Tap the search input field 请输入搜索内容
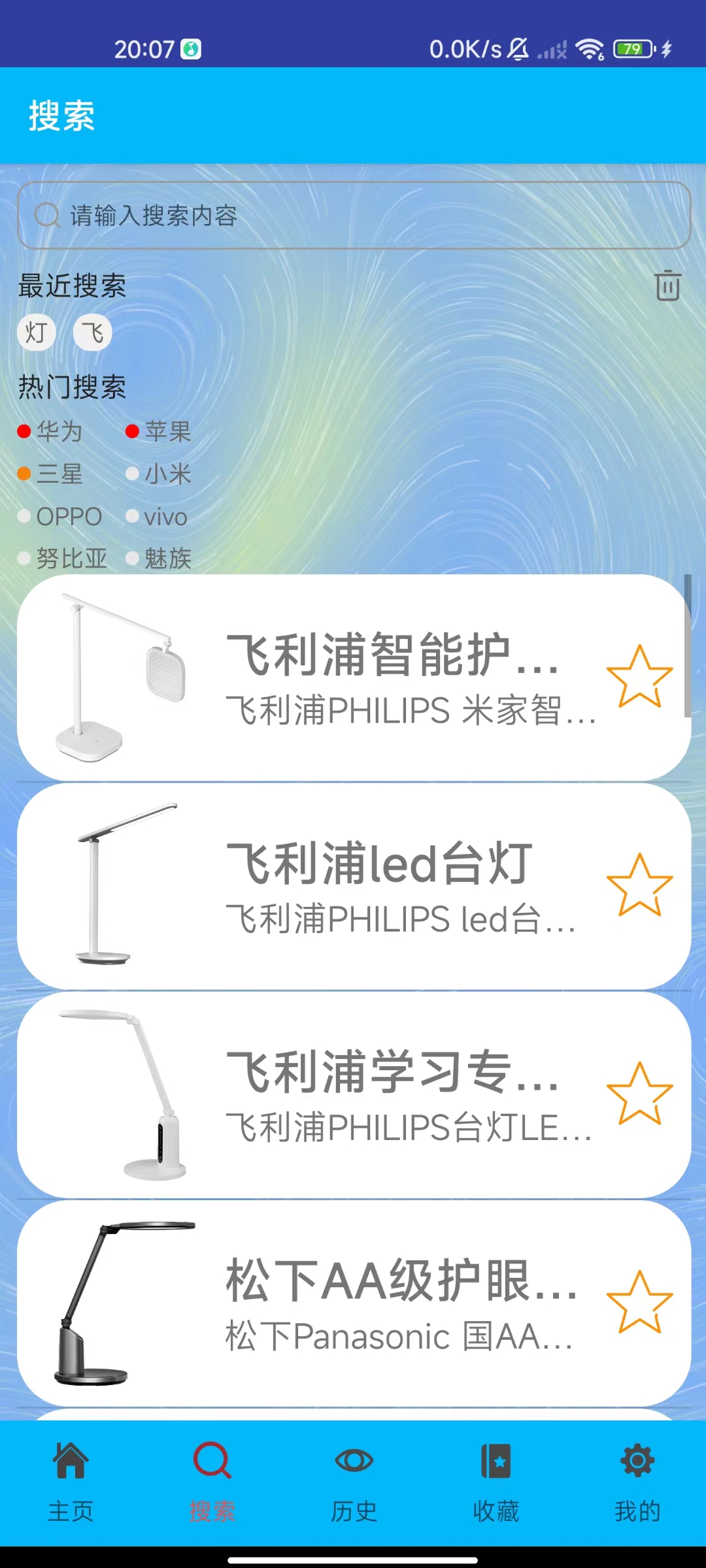The image size is (706, 1568). pyautogui.click(x=353, y=216)
